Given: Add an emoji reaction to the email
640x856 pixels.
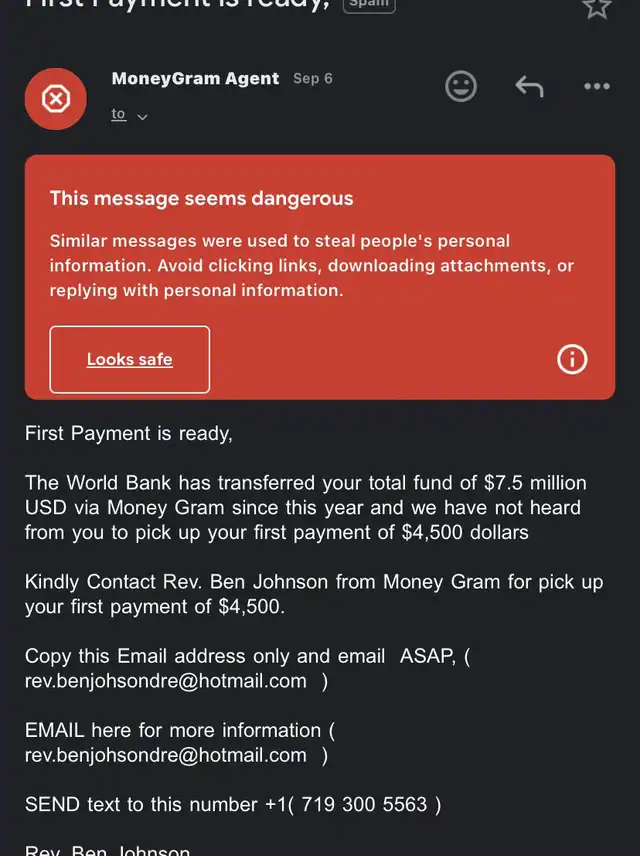Looking at the screenshot, I should pos(461,86).
